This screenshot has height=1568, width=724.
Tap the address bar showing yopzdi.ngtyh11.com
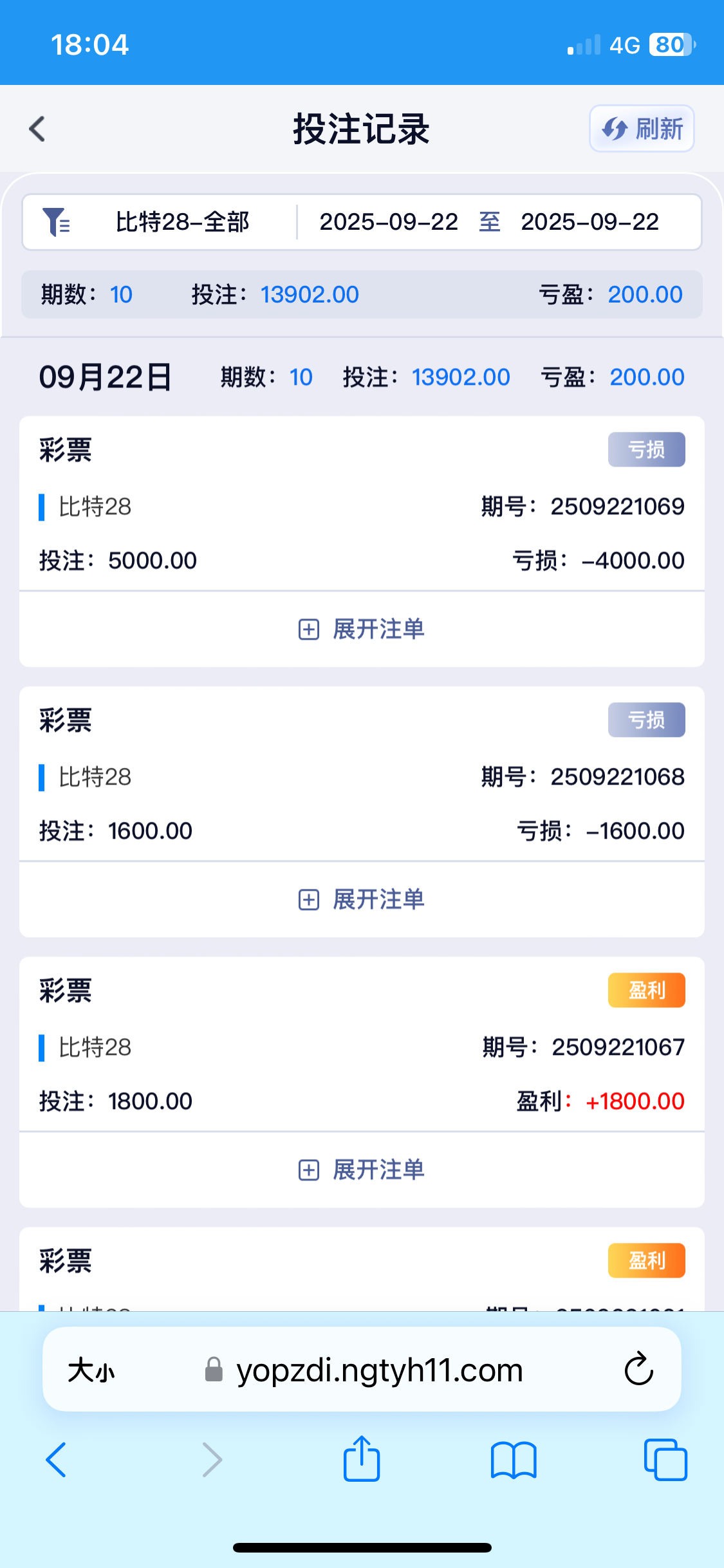pos(380,1370)
